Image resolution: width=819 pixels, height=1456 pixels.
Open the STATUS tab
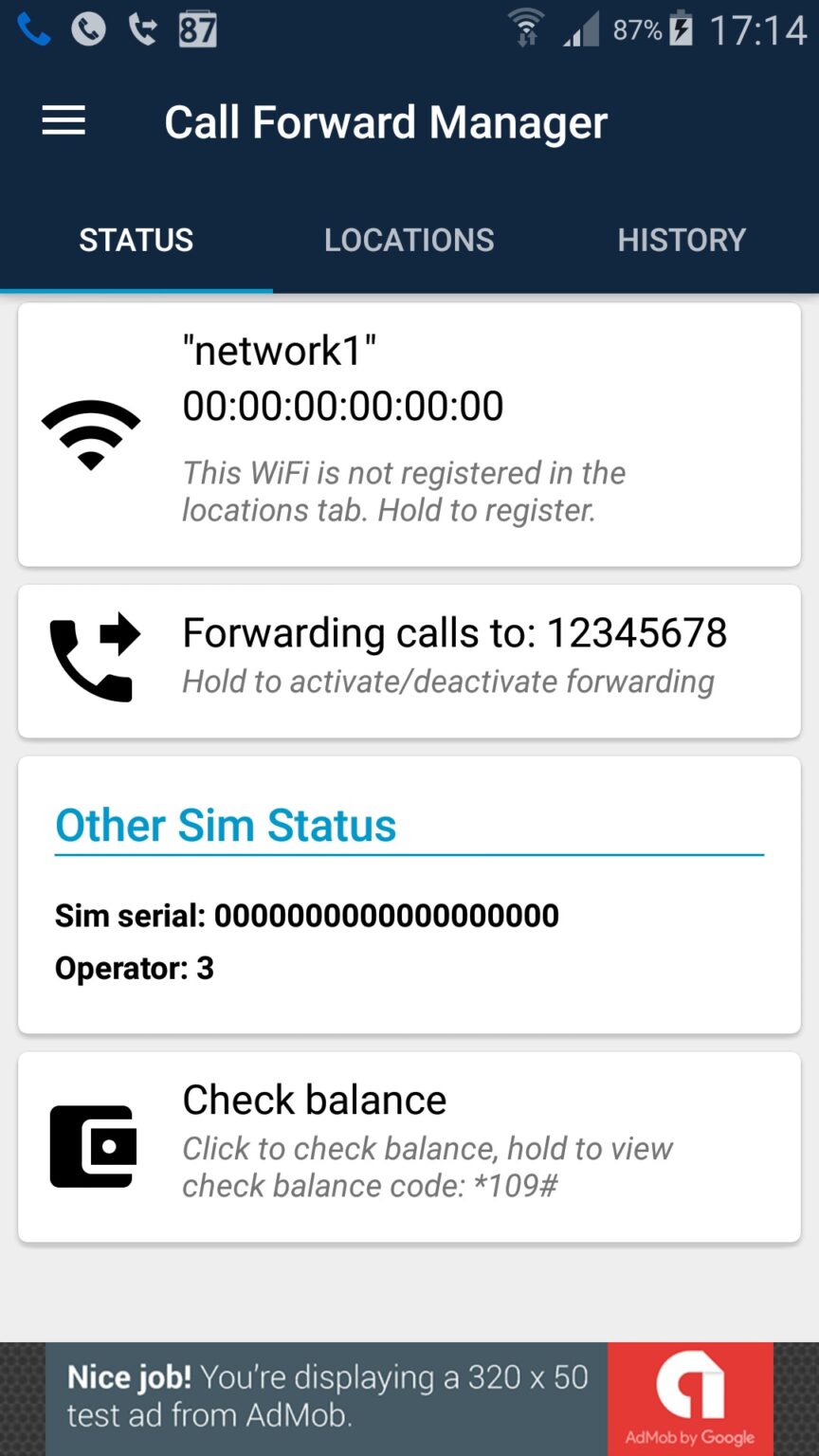point(136,240)
